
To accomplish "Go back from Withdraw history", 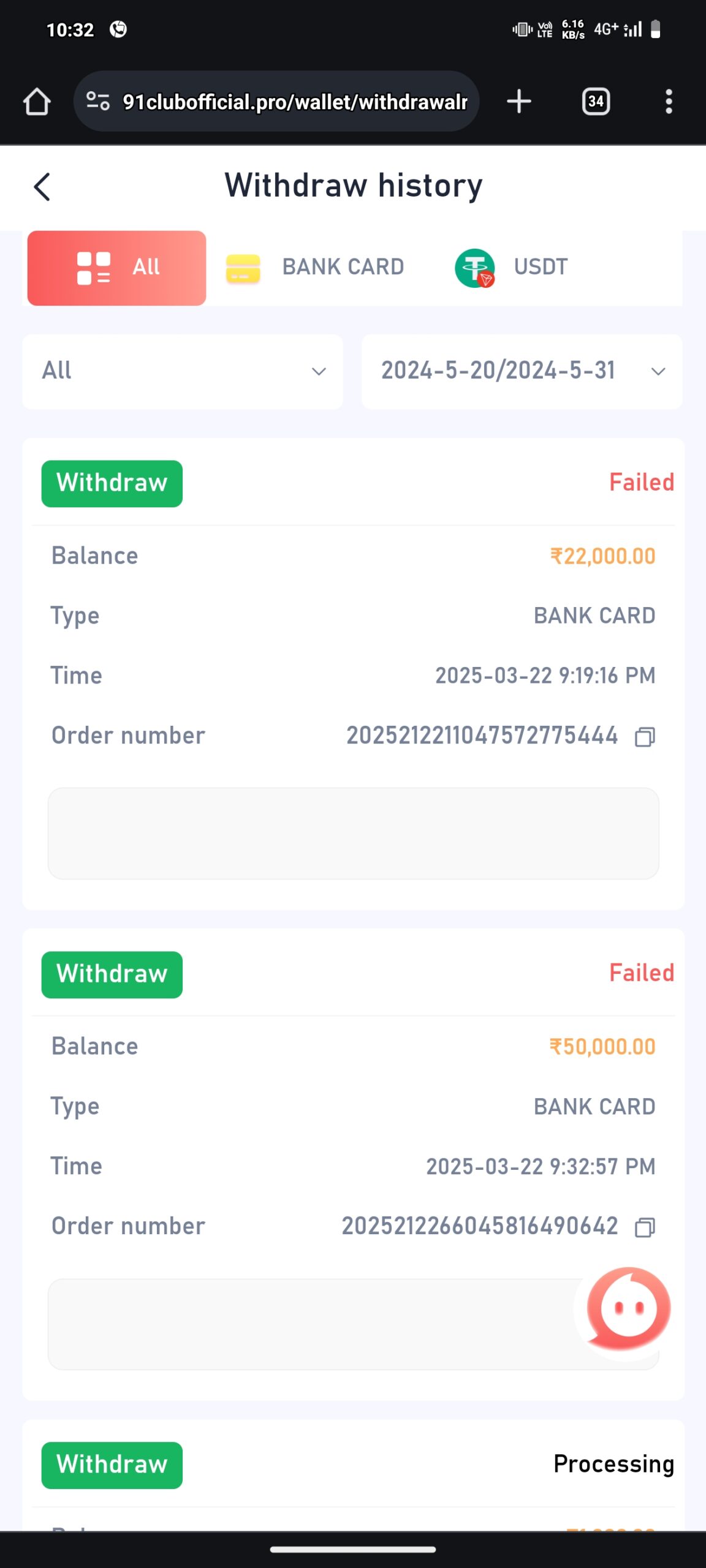I will click(42, 187).
